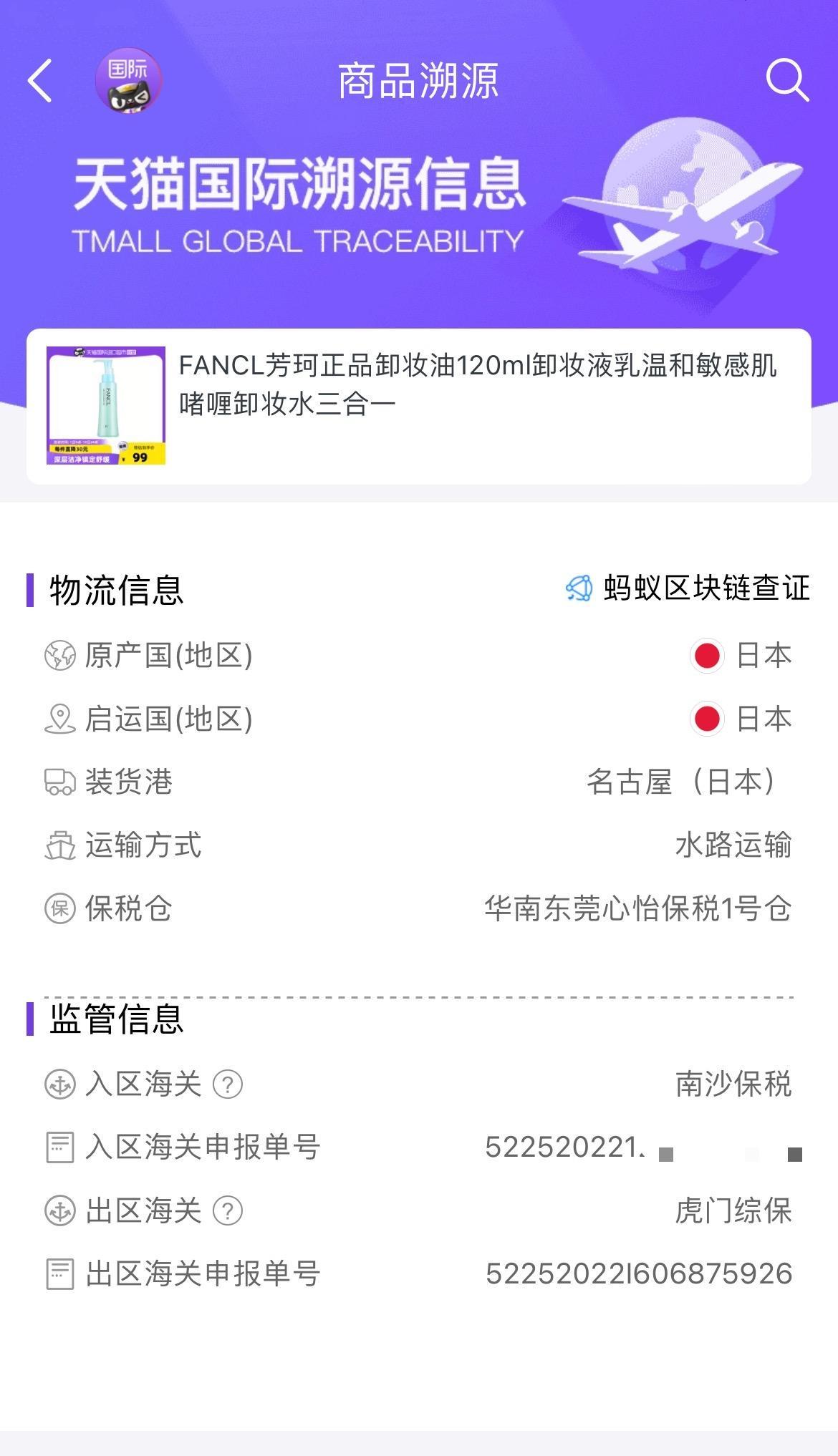
Task: Open 蚂蚁区块链查证 verification link
Action: pos(688,588)
